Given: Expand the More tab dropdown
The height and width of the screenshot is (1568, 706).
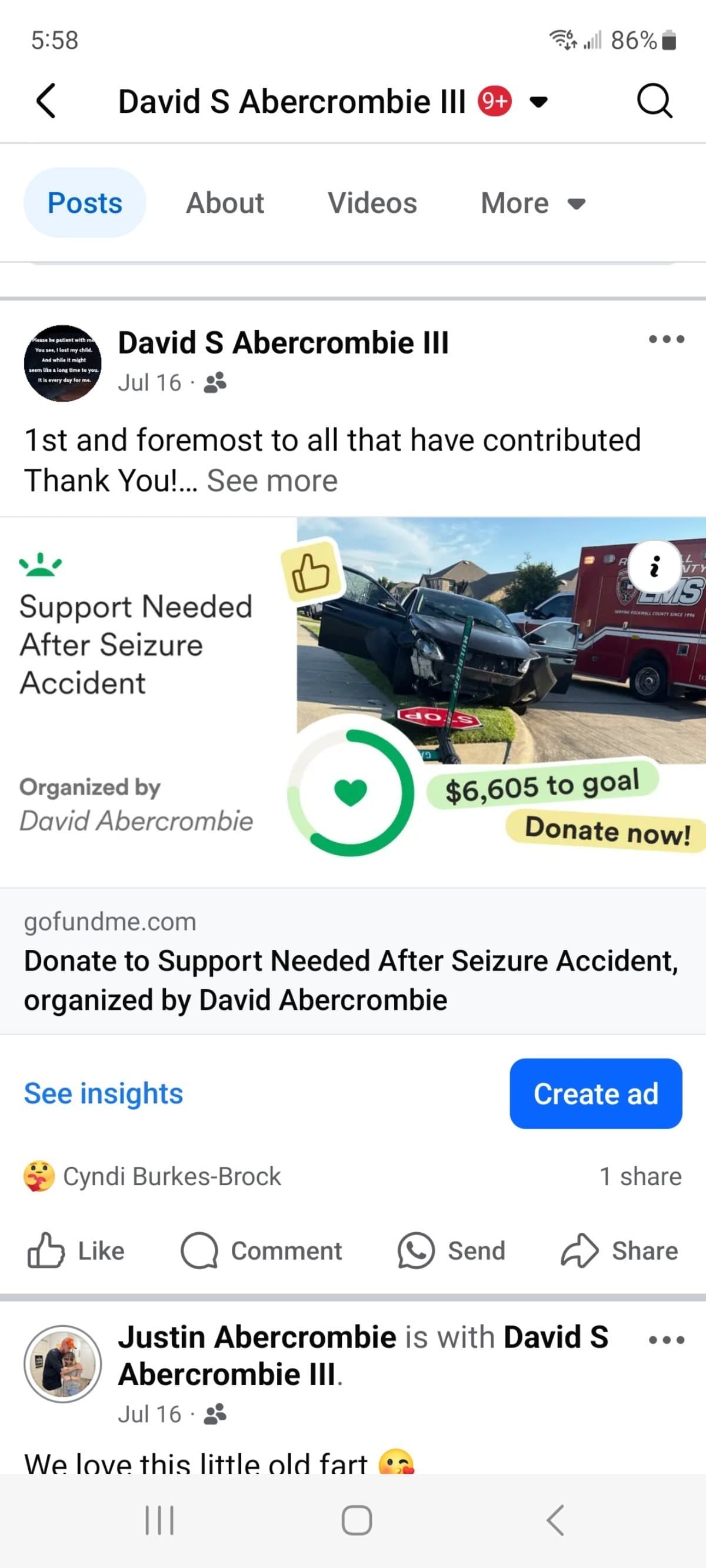Looking at the screenshot, I should [532, 203].
